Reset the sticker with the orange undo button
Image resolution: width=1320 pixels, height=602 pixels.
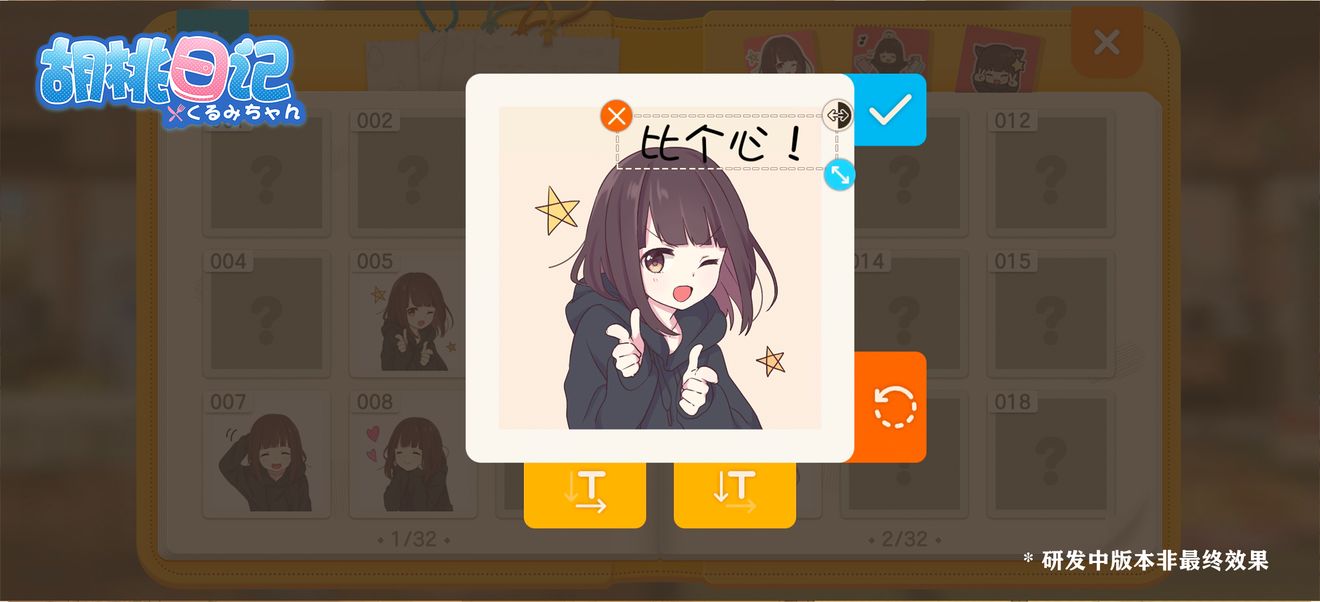pos(894,407)
